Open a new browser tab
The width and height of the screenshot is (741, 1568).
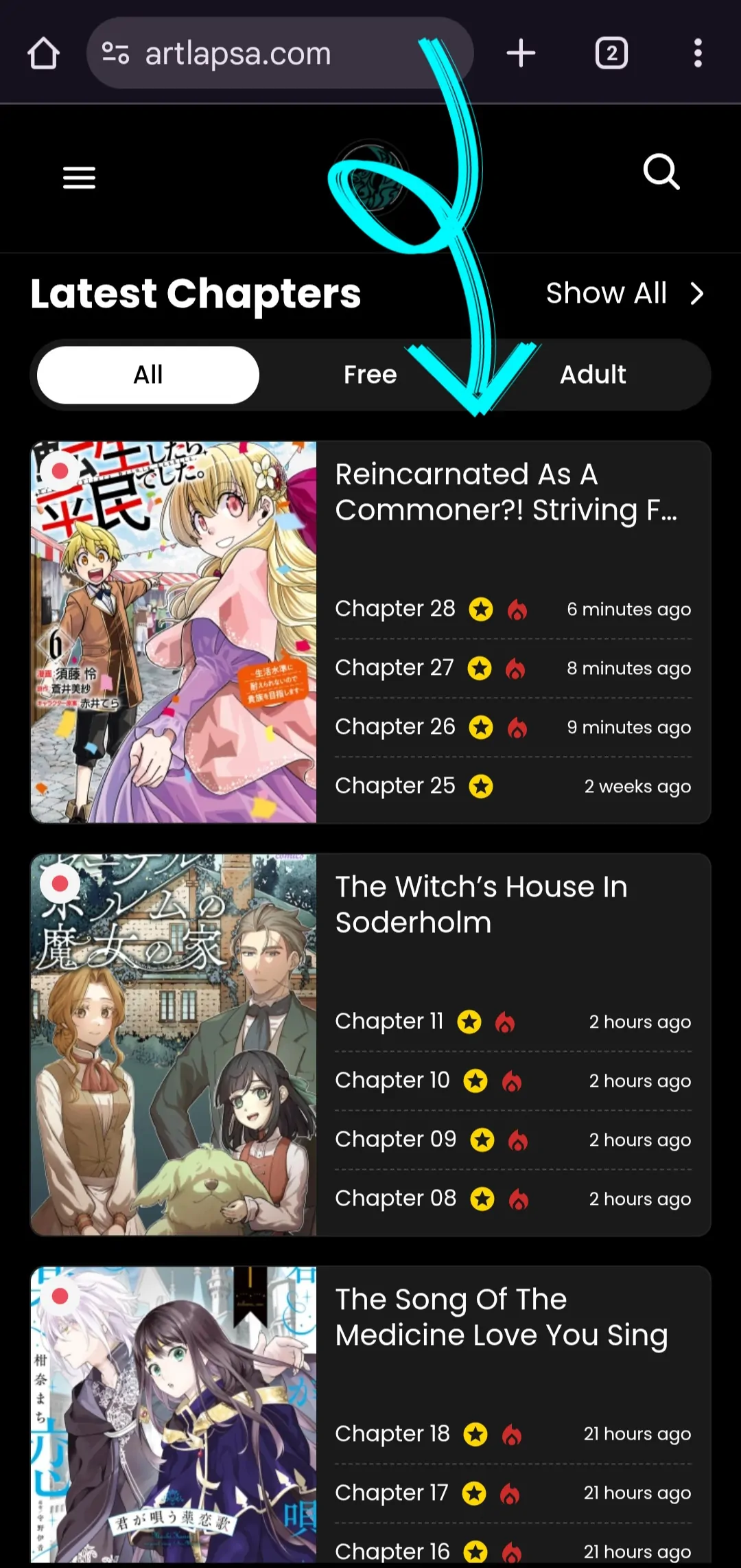(x=521, y=53)
